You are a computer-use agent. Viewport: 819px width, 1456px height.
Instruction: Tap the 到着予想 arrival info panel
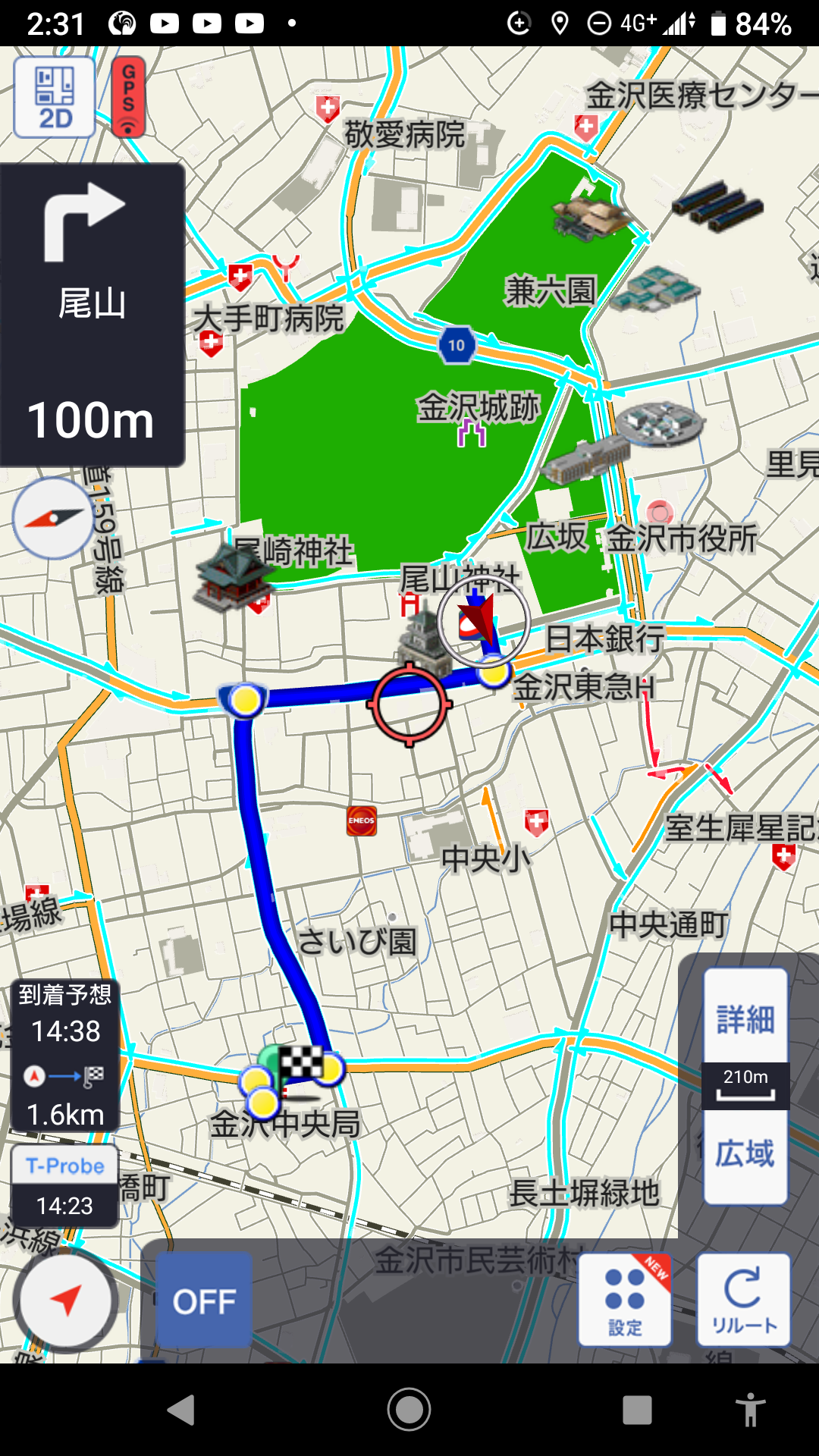click(65, 1056)
